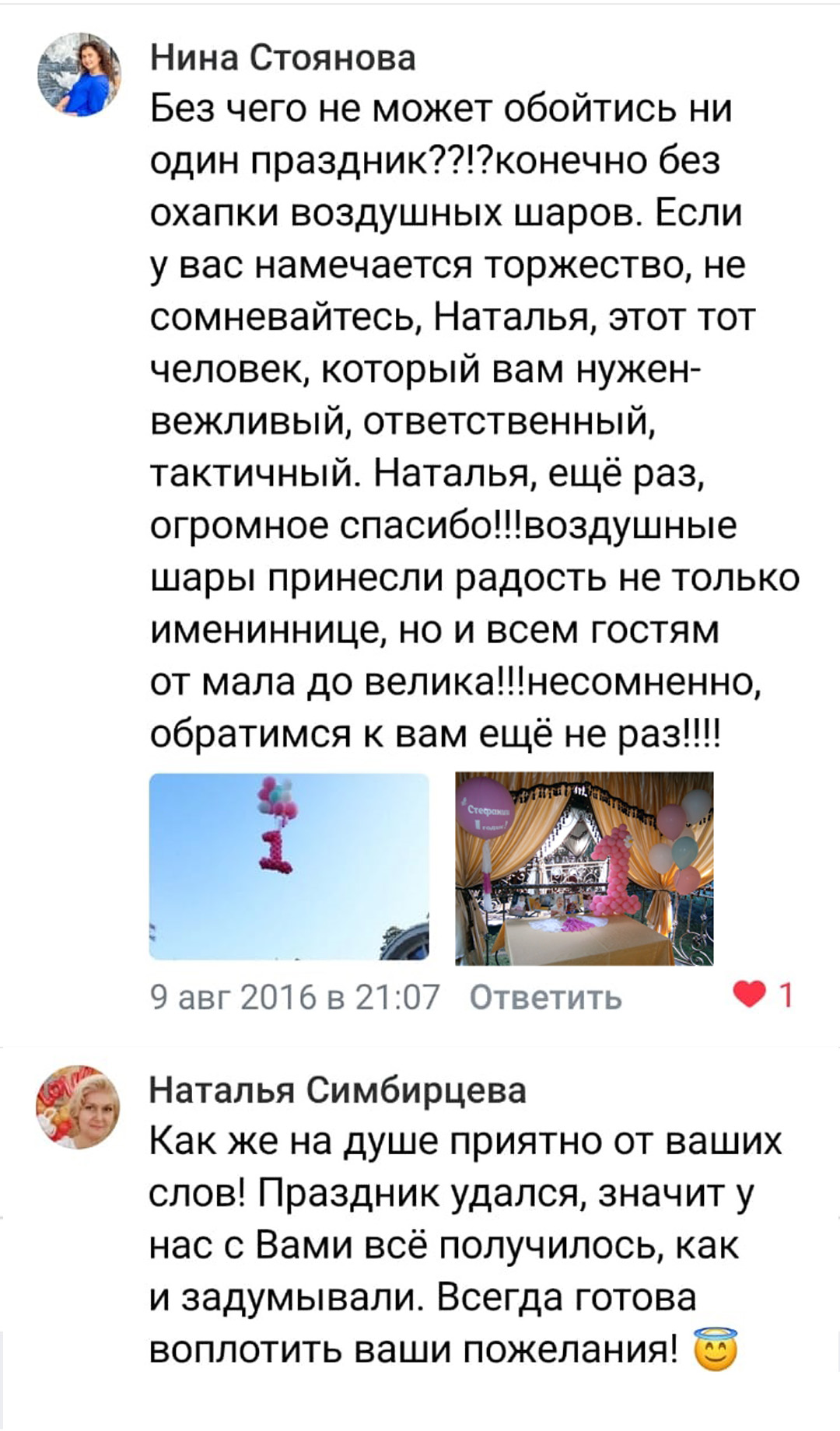Open comment timestamp 9 авг 2016 в 21:07
The image size is (840, 1431).
[295, 996]
